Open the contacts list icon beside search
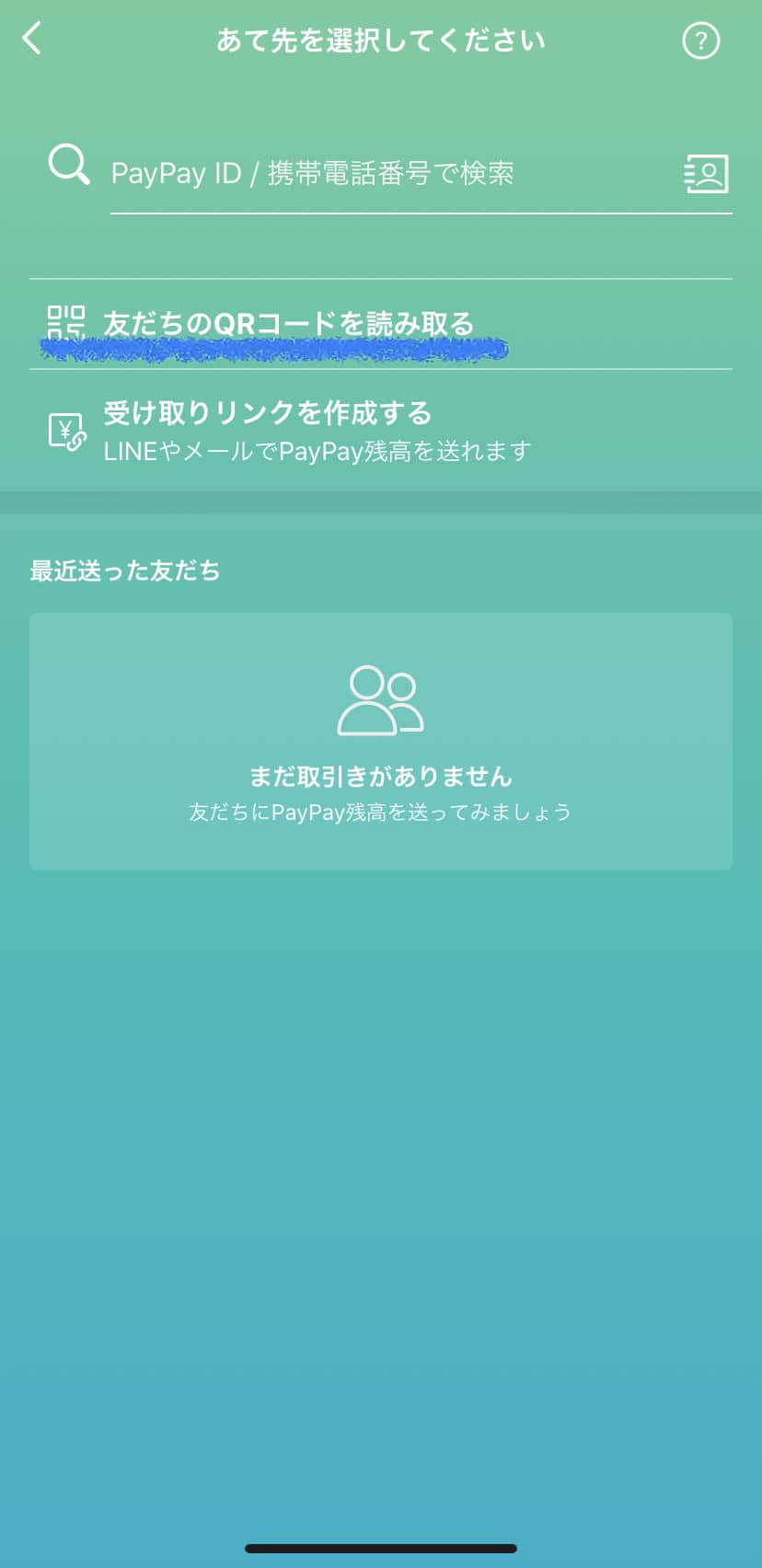Image resolution: width=762 pixels, height=1568 pixels. coord(707,173)
